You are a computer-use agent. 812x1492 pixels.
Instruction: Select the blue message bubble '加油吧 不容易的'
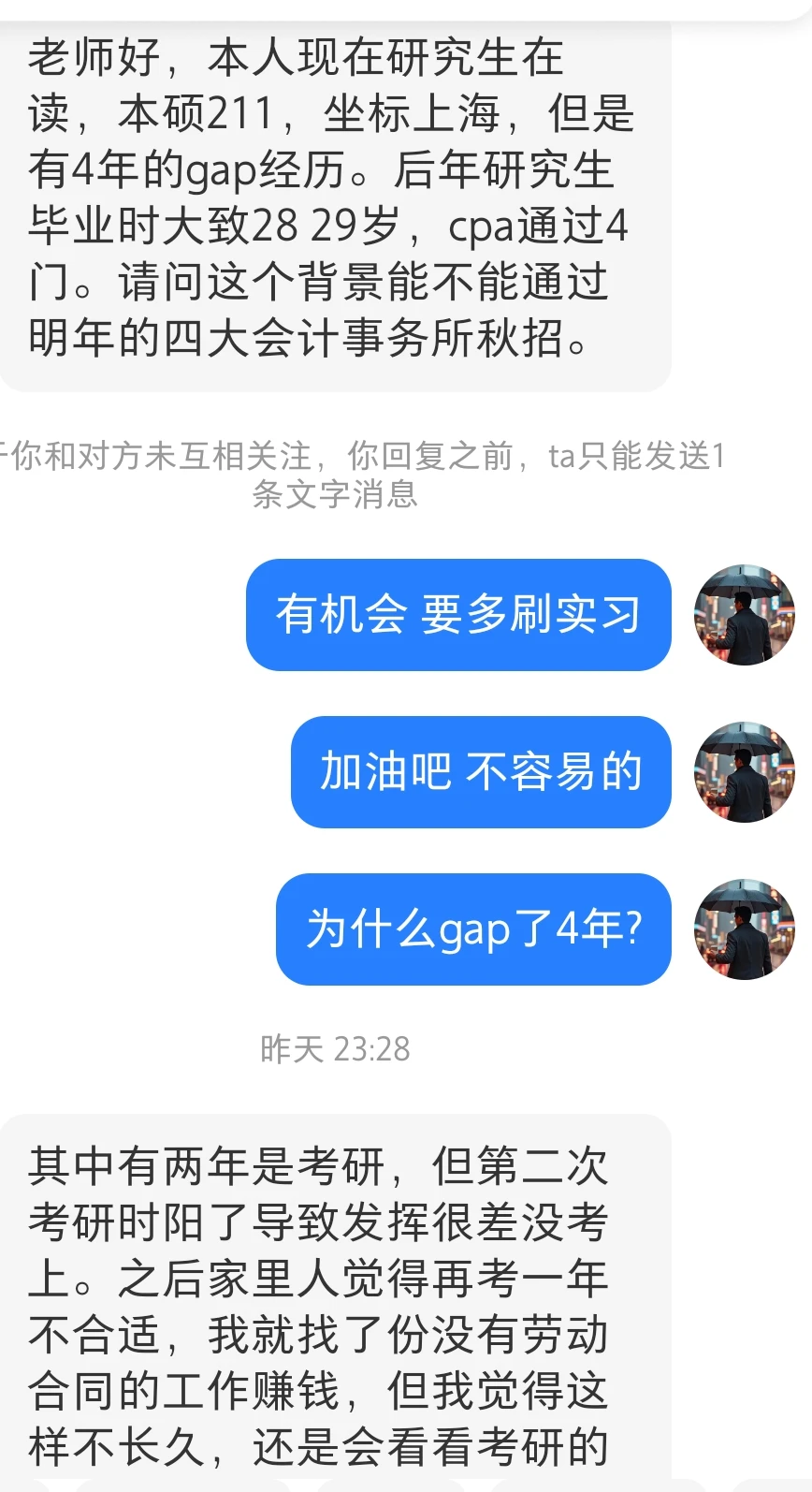[x=480, y=773]
